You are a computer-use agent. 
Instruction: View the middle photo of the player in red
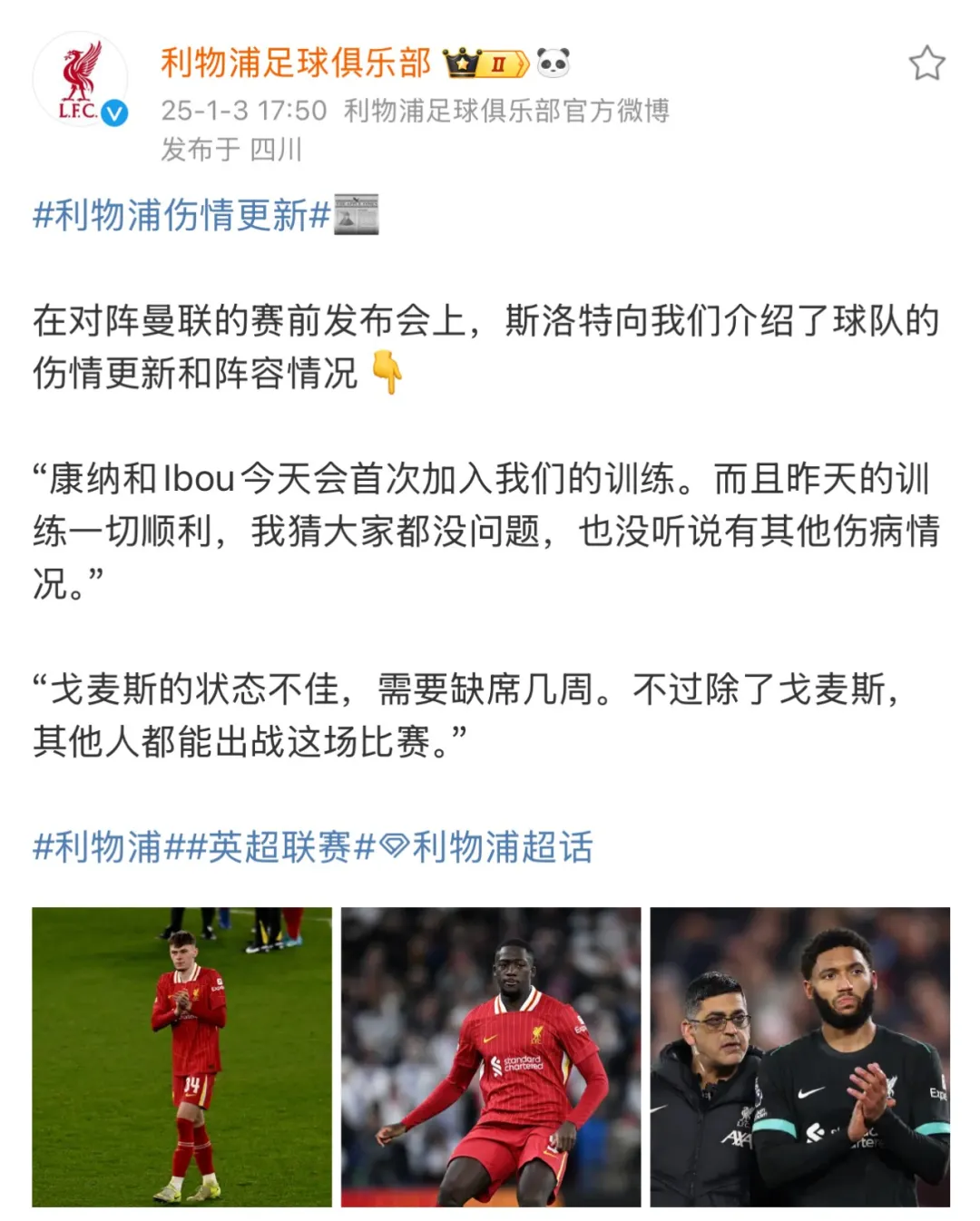(x=490, y=1057)
